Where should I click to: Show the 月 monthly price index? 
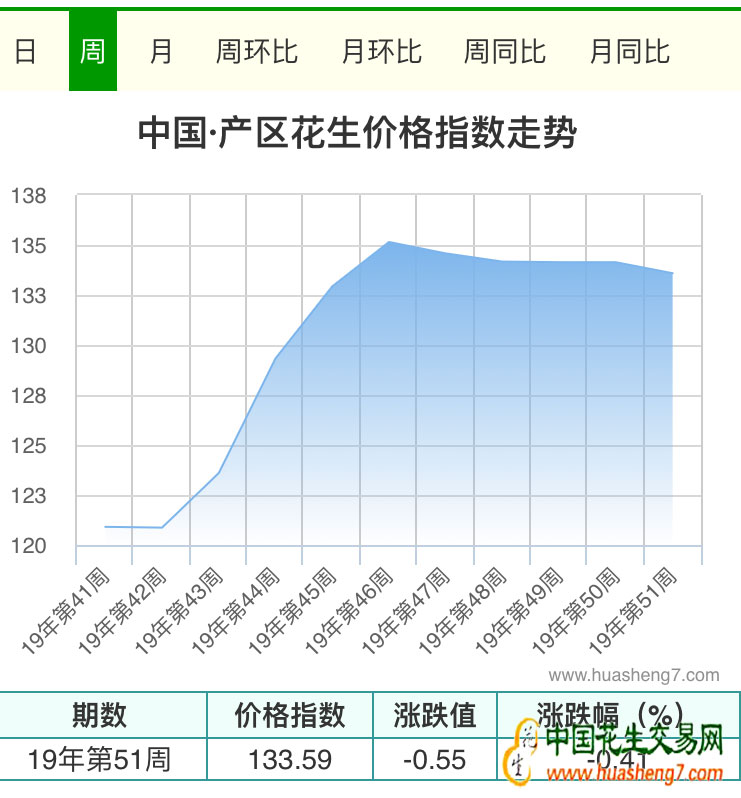coord(161,51)
